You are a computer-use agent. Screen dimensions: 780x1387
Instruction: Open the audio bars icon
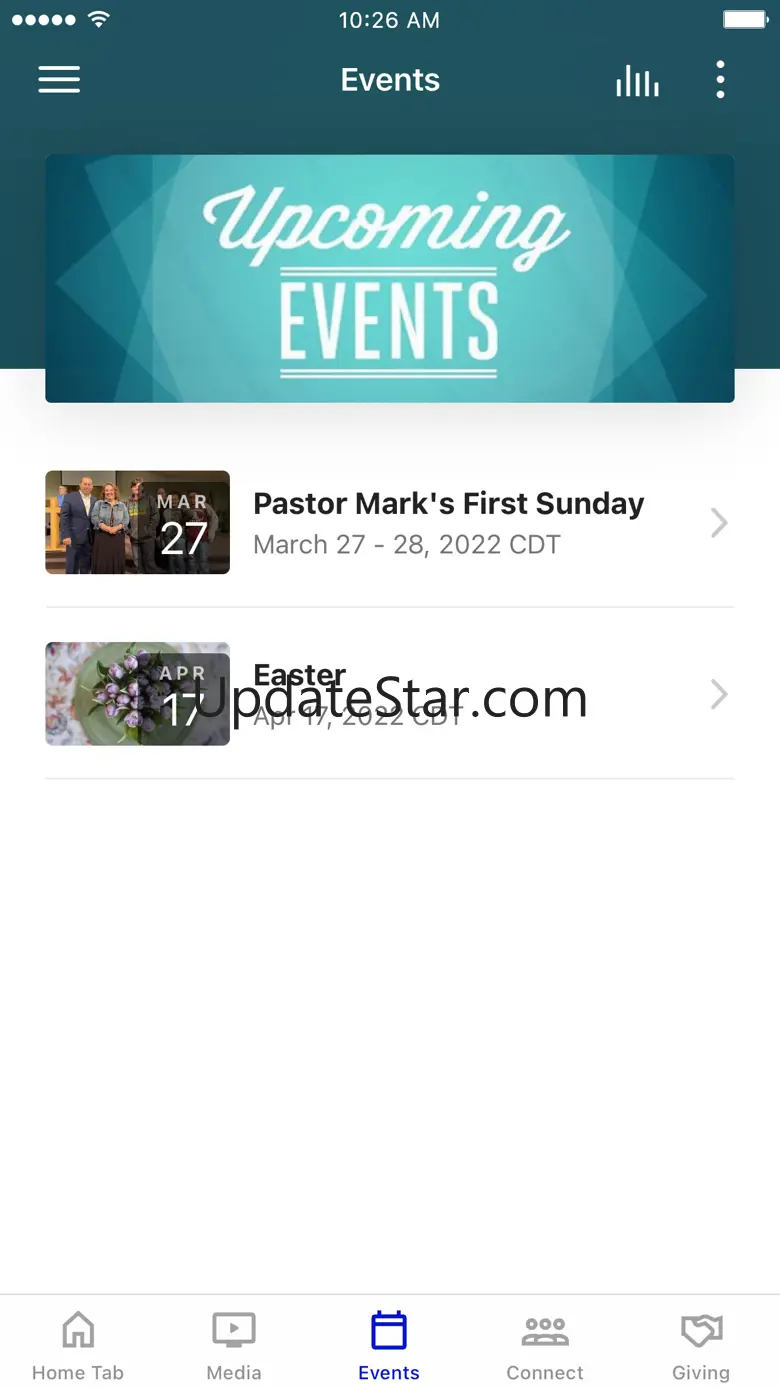[x=637, y=81]
